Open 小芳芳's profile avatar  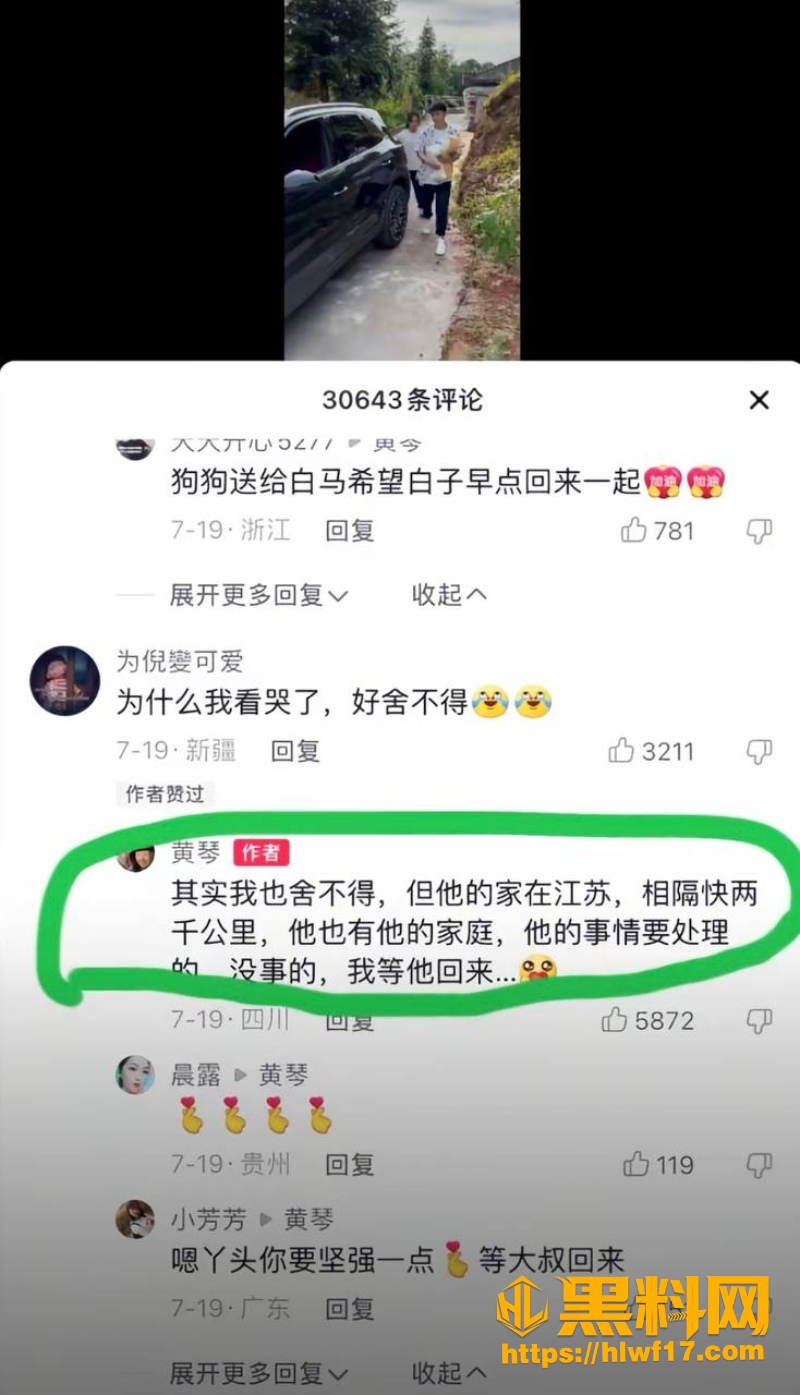pyautogui.click(x=135, y=1219)
